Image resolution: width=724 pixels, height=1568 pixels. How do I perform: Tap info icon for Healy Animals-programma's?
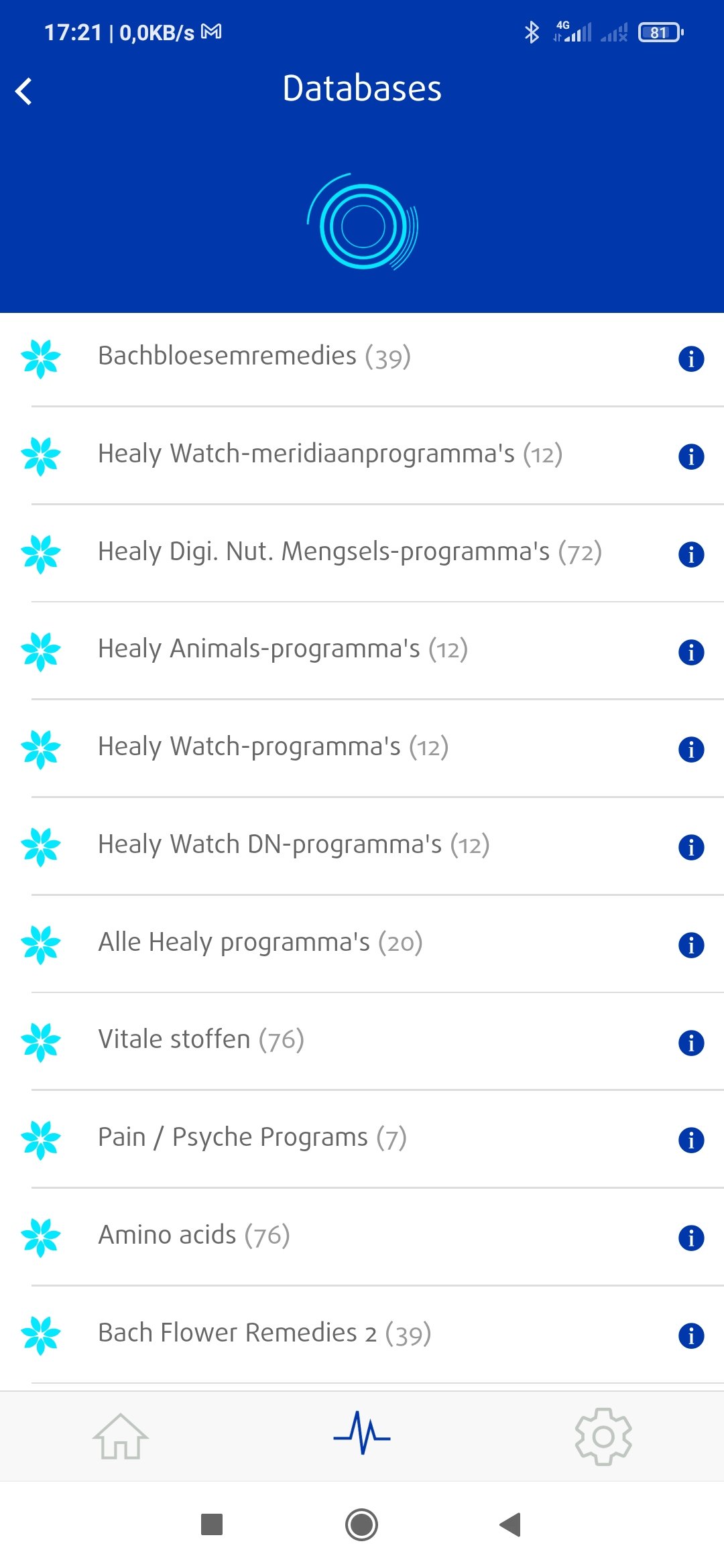click(x=690, y=652)
